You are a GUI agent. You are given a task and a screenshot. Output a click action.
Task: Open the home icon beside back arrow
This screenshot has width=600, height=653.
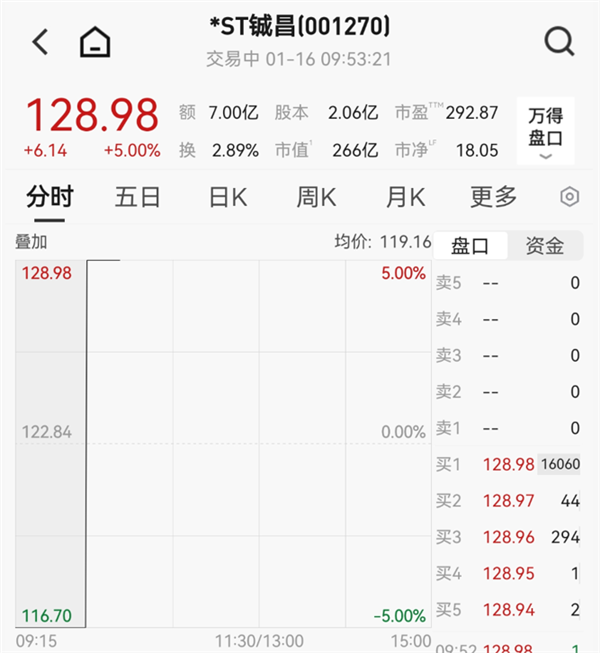click(96, 42)
